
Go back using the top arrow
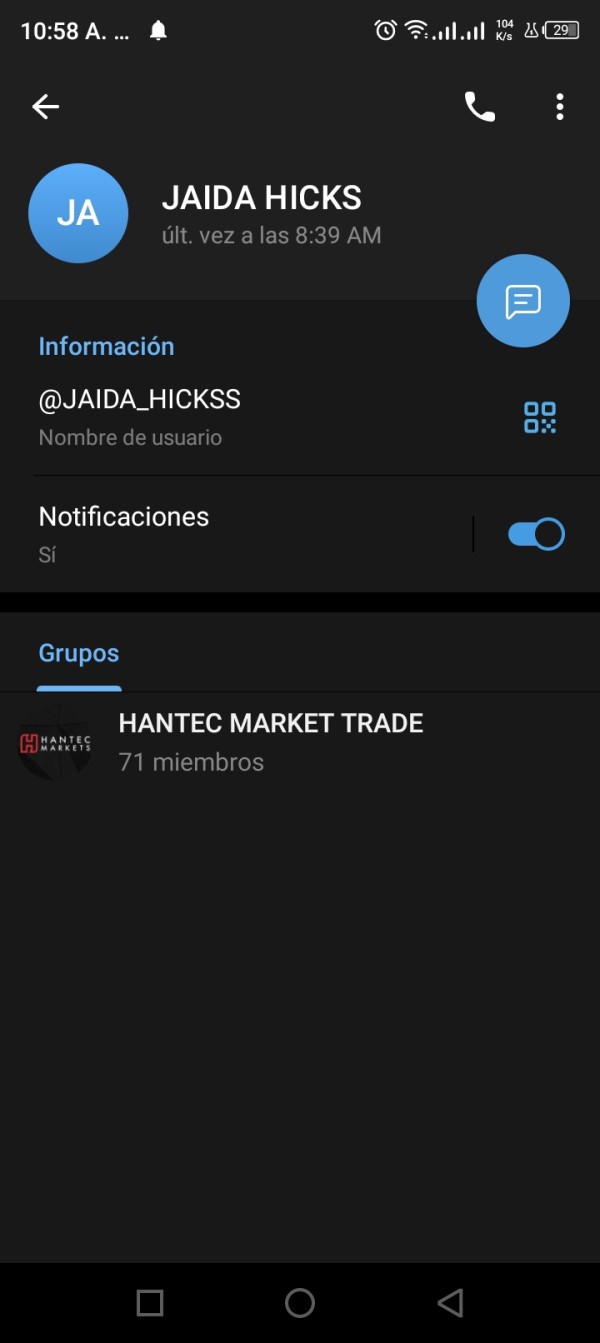(x=46, y=107)
